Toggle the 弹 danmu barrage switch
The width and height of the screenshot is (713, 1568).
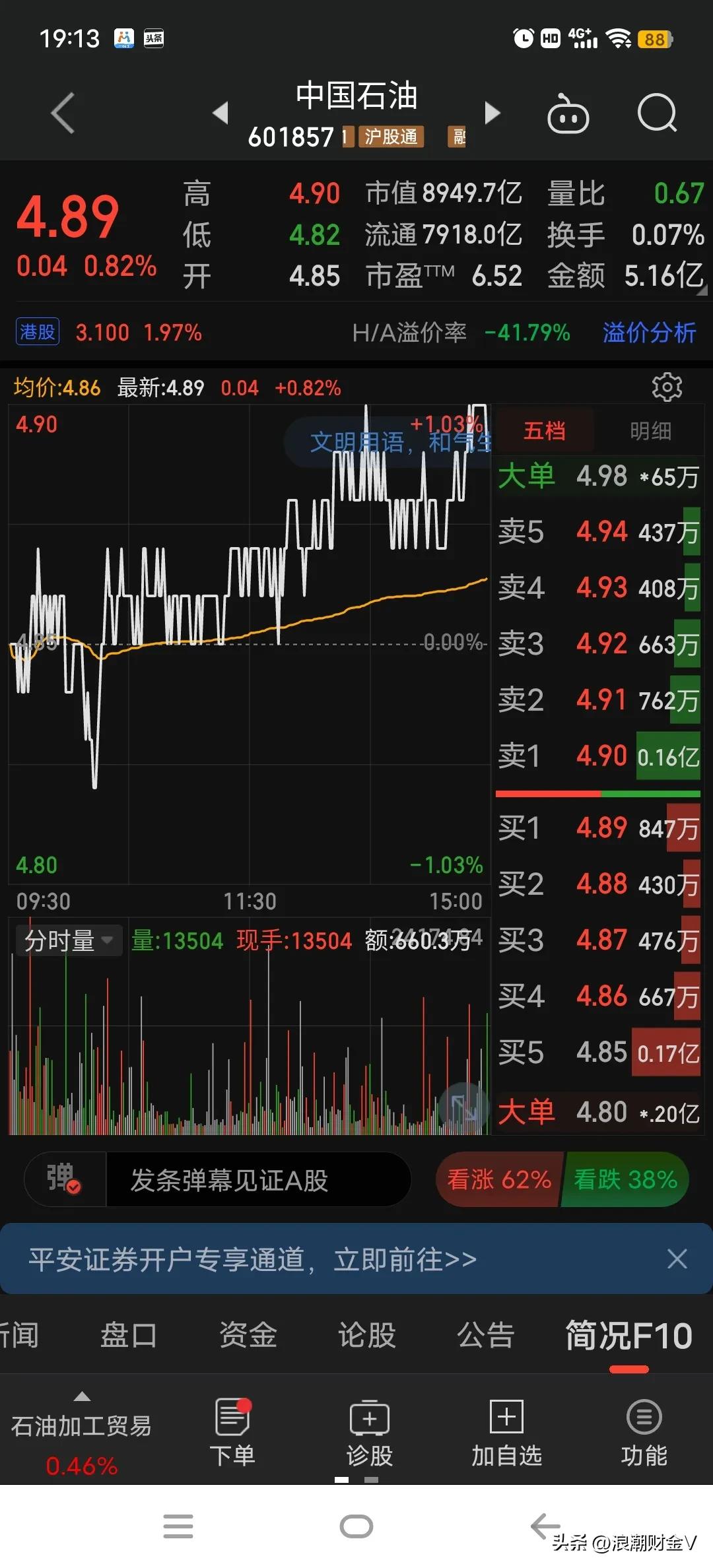coord(63,1180)
